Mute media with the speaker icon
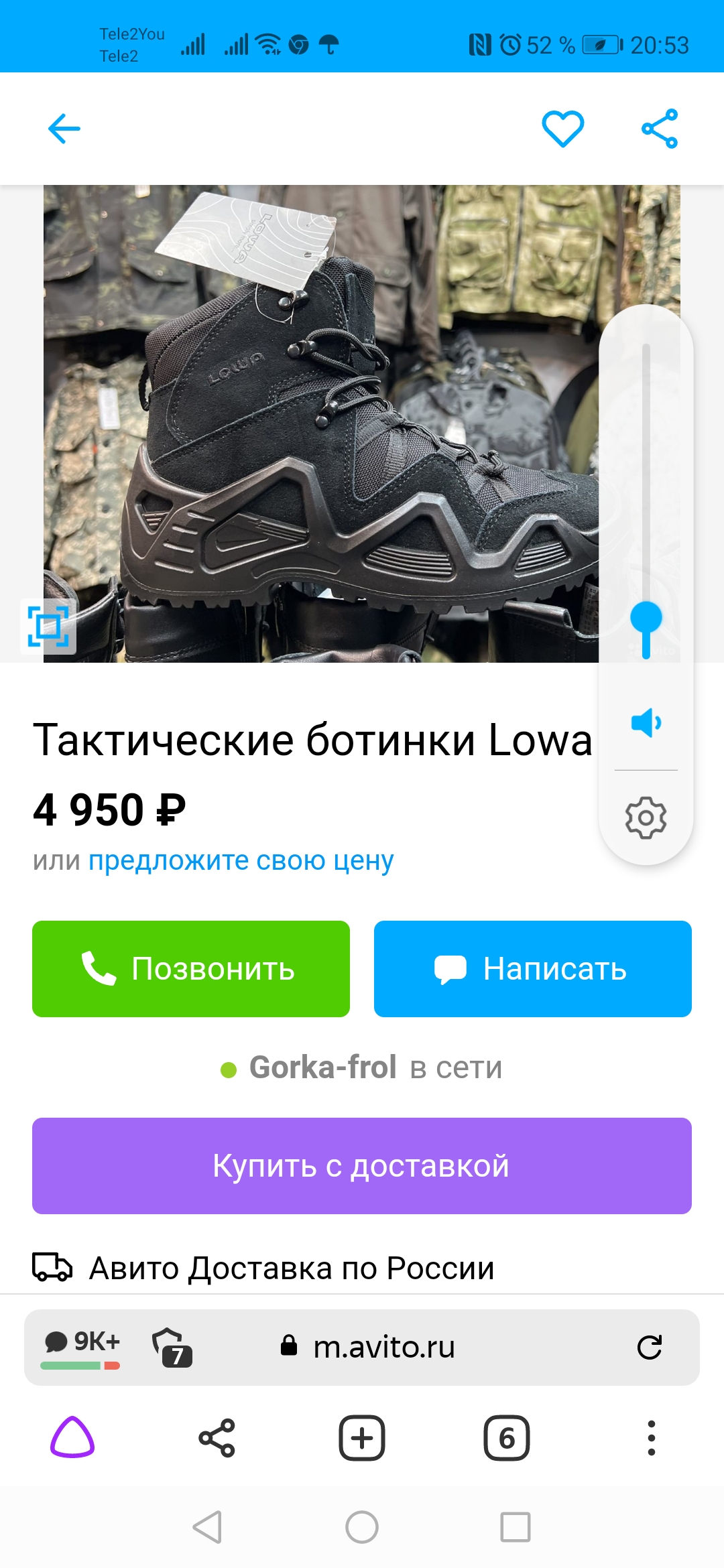Image resolution: width=724 pixels, height=1568 pixels. click(646, 722)
